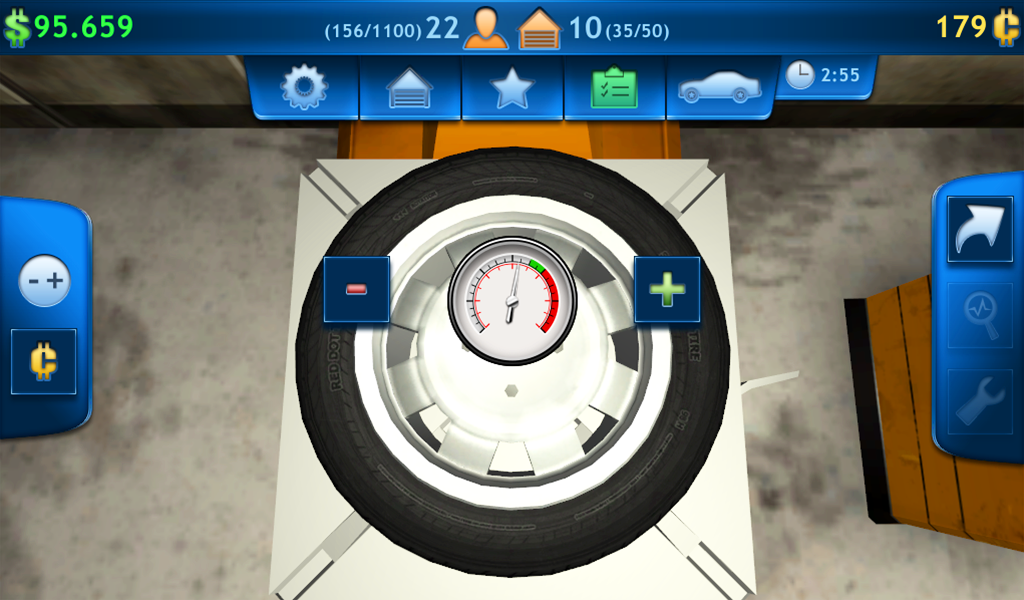Open the diagnostics magnifier tool

point(980,316)
